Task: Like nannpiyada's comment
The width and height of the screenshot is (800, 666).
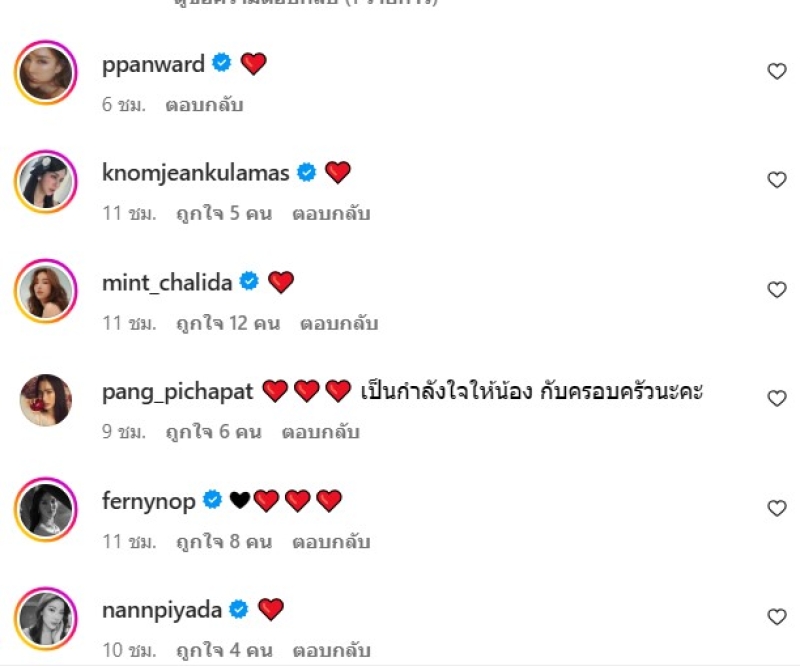Action: click(776, 617)
